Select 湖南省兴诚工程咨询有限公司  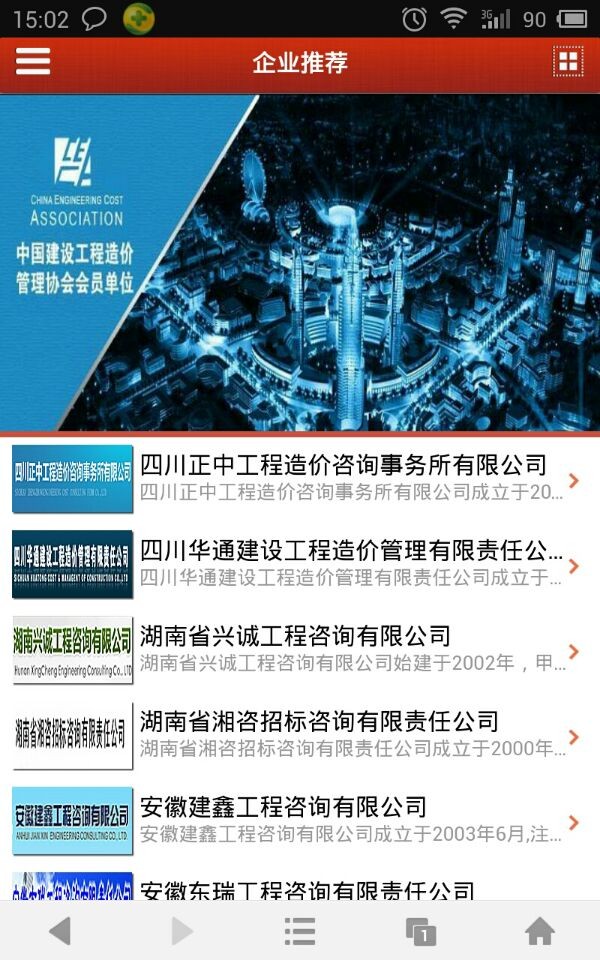(x=300, y=650)
